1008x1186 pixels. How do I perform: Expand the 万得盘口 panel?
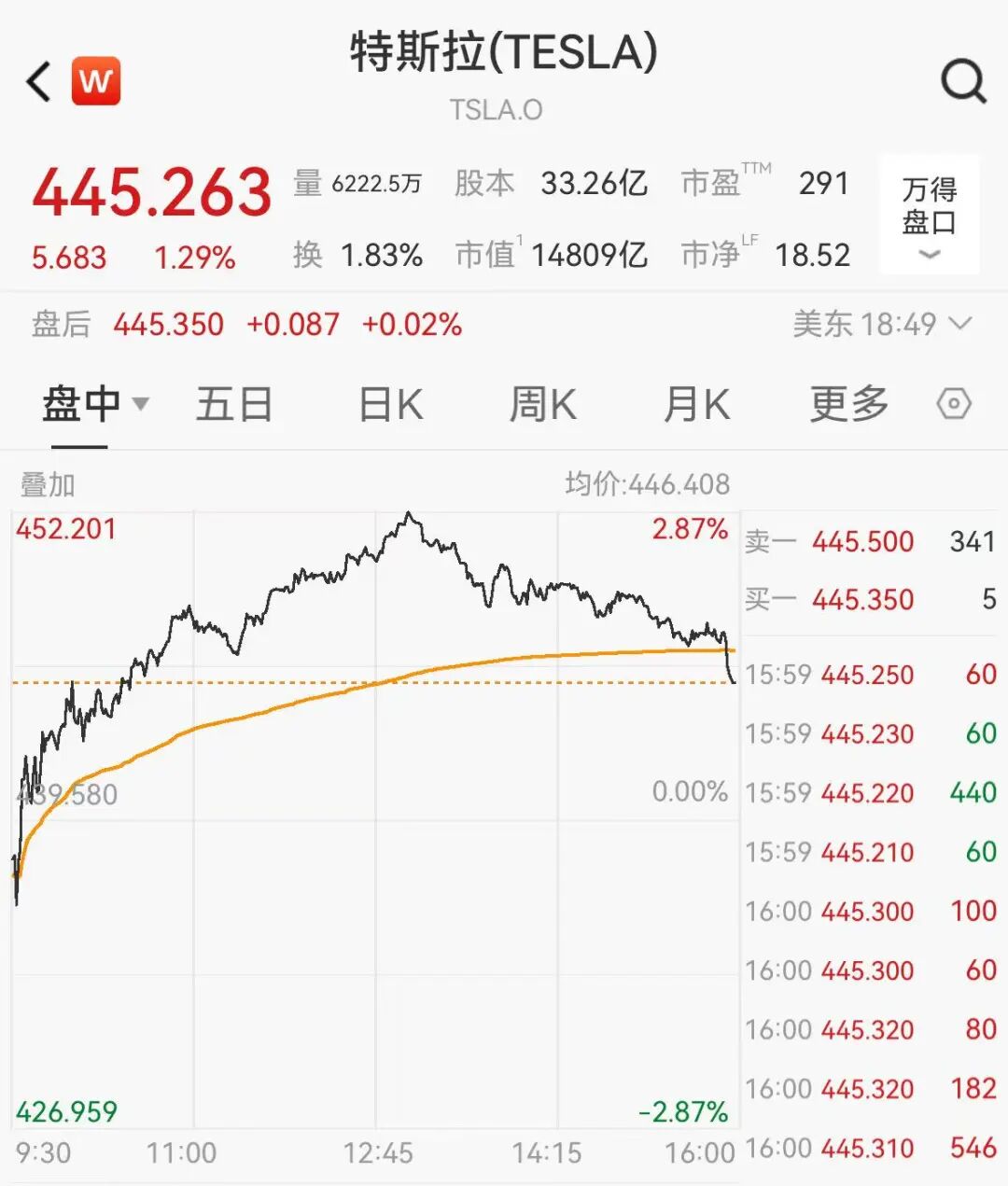pos(930,216)
